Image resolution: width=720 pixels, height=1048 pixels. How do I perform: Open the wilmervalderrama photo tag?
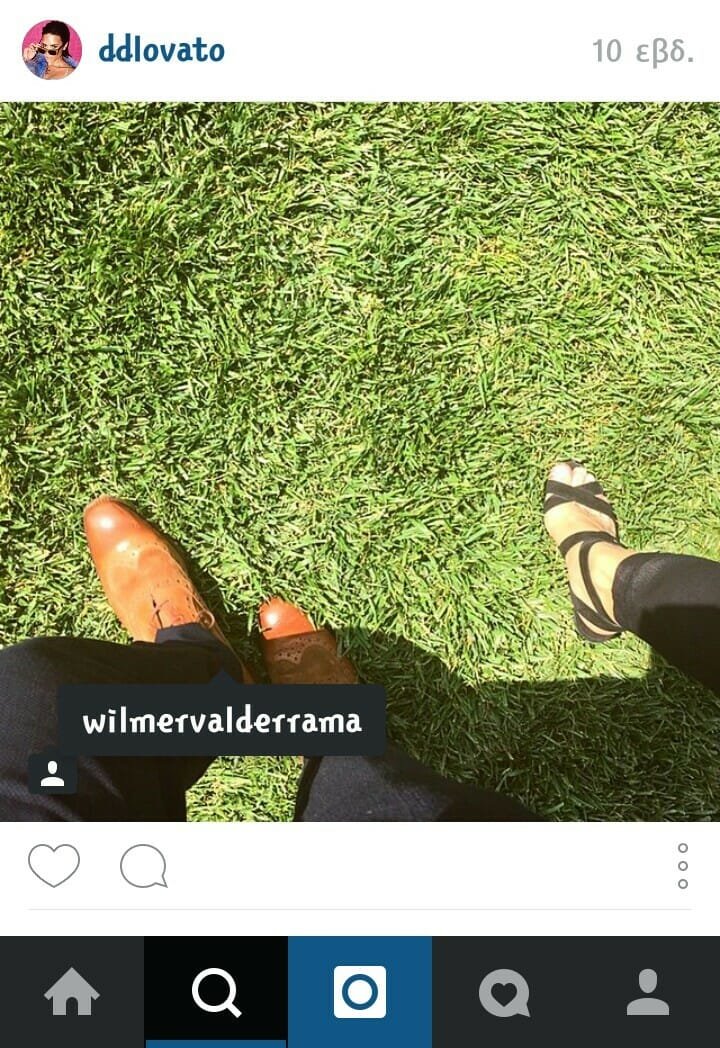[221, 721]
